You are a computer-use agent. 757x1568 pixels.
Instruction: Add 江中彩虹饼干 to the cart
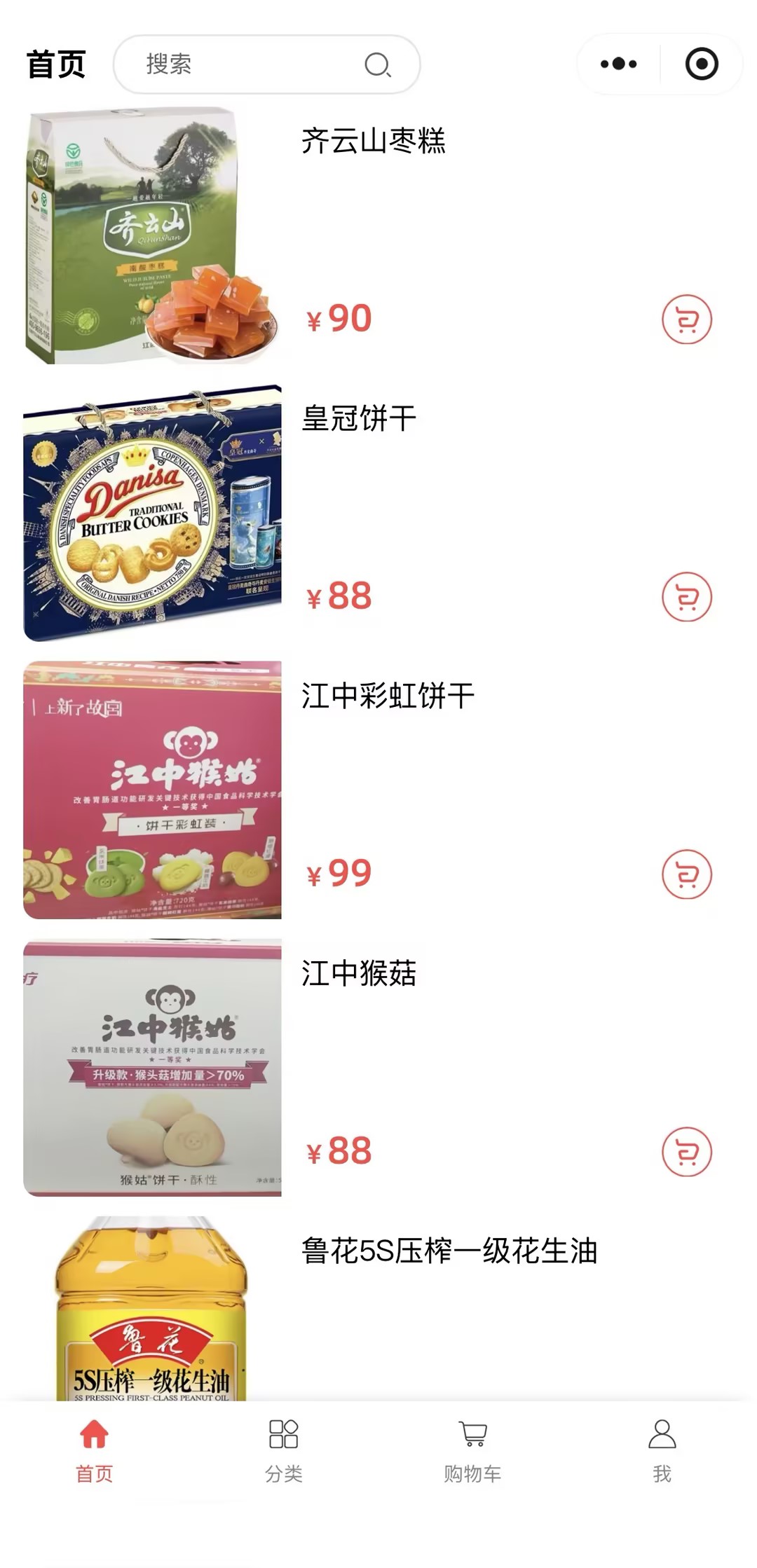[x=686, y=874]
